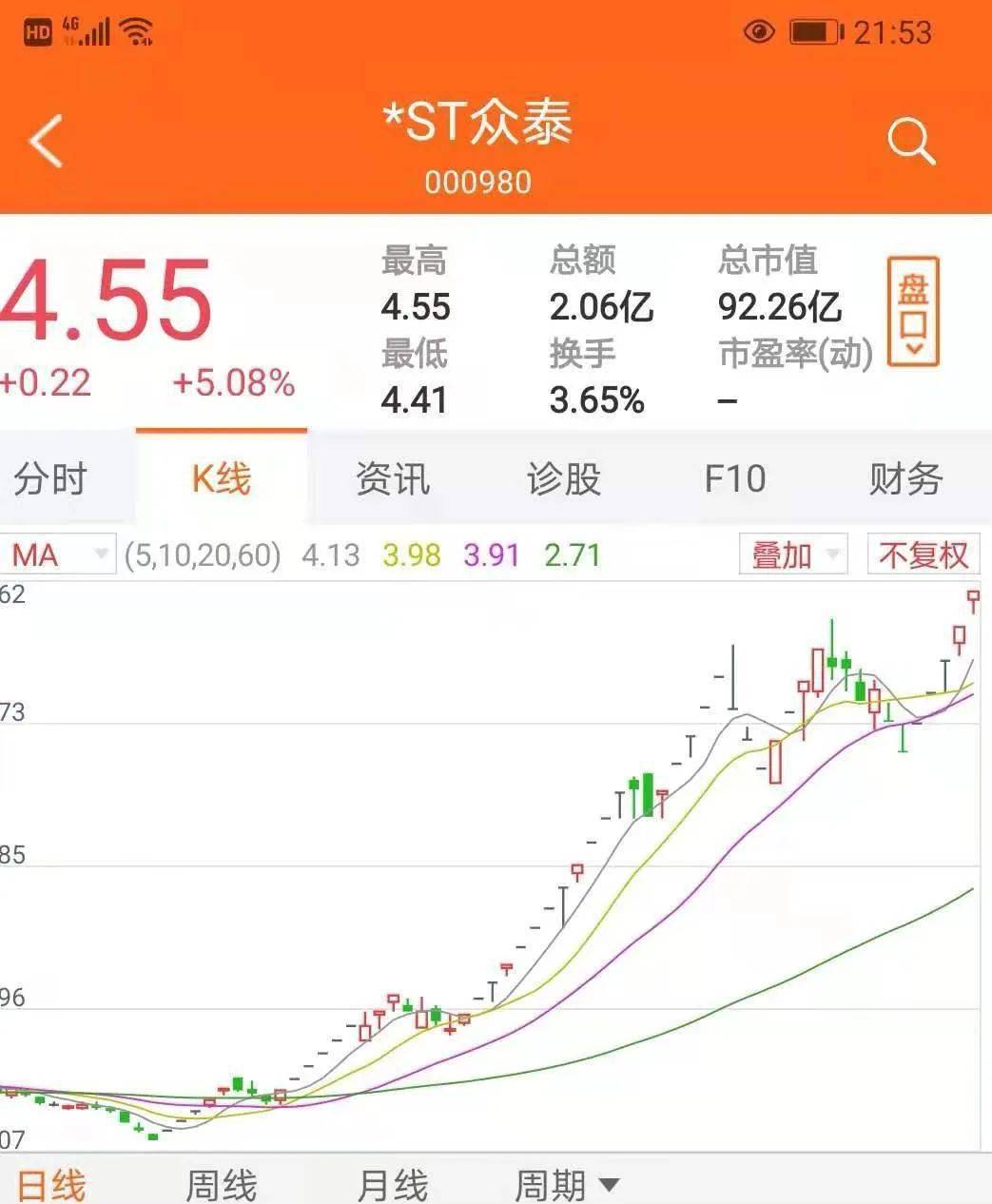Viewport: 992px width, 1204px height.
Task: Tap the back arrow to return
Action: pyautogui.click(x=43, y=140)
